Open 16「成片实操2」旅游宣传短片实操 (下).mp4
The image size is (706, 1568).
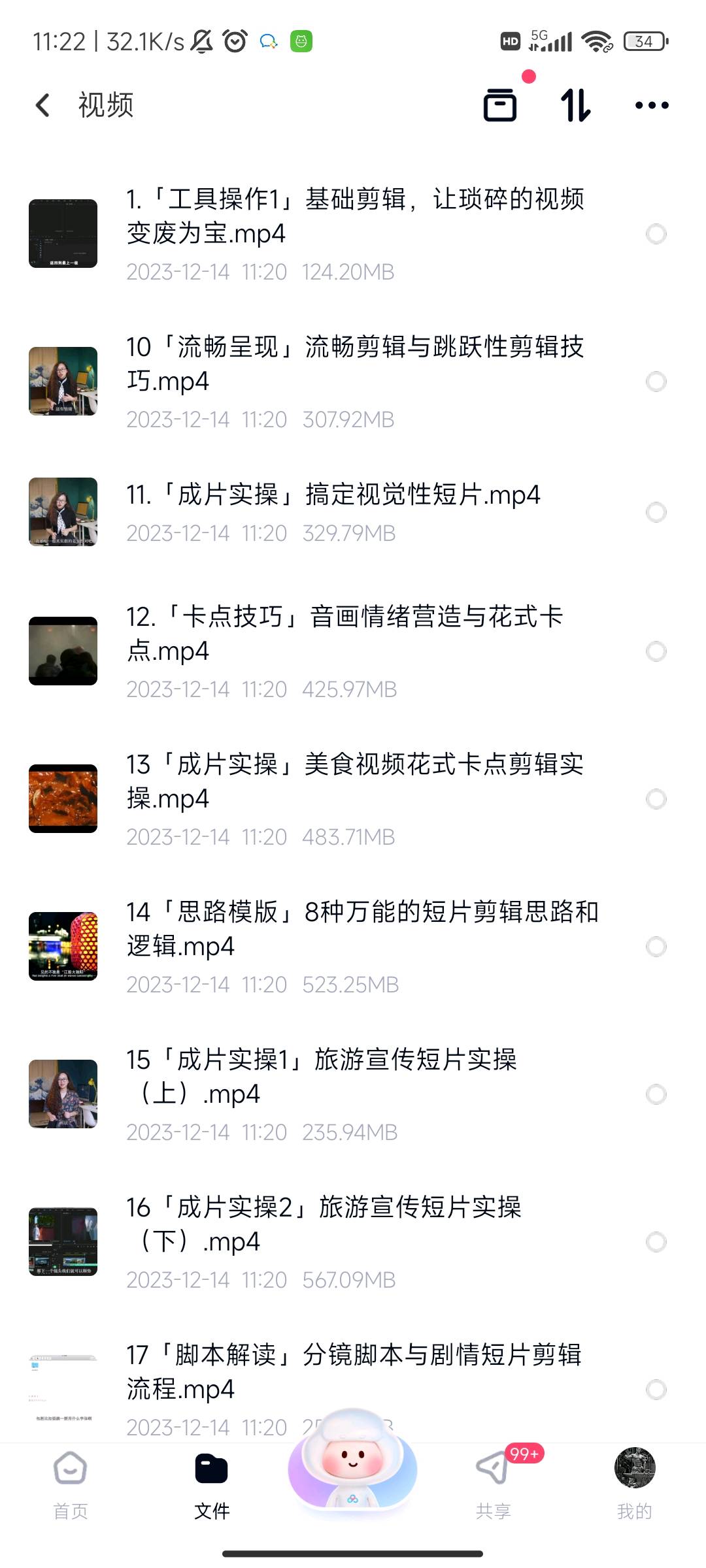(324, 1224)
